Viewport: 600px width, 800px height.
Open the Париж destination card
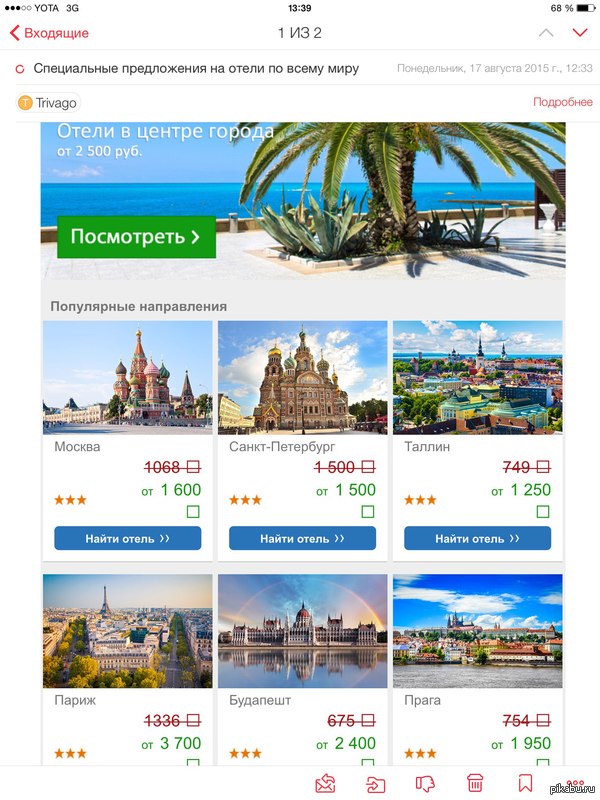127,631
